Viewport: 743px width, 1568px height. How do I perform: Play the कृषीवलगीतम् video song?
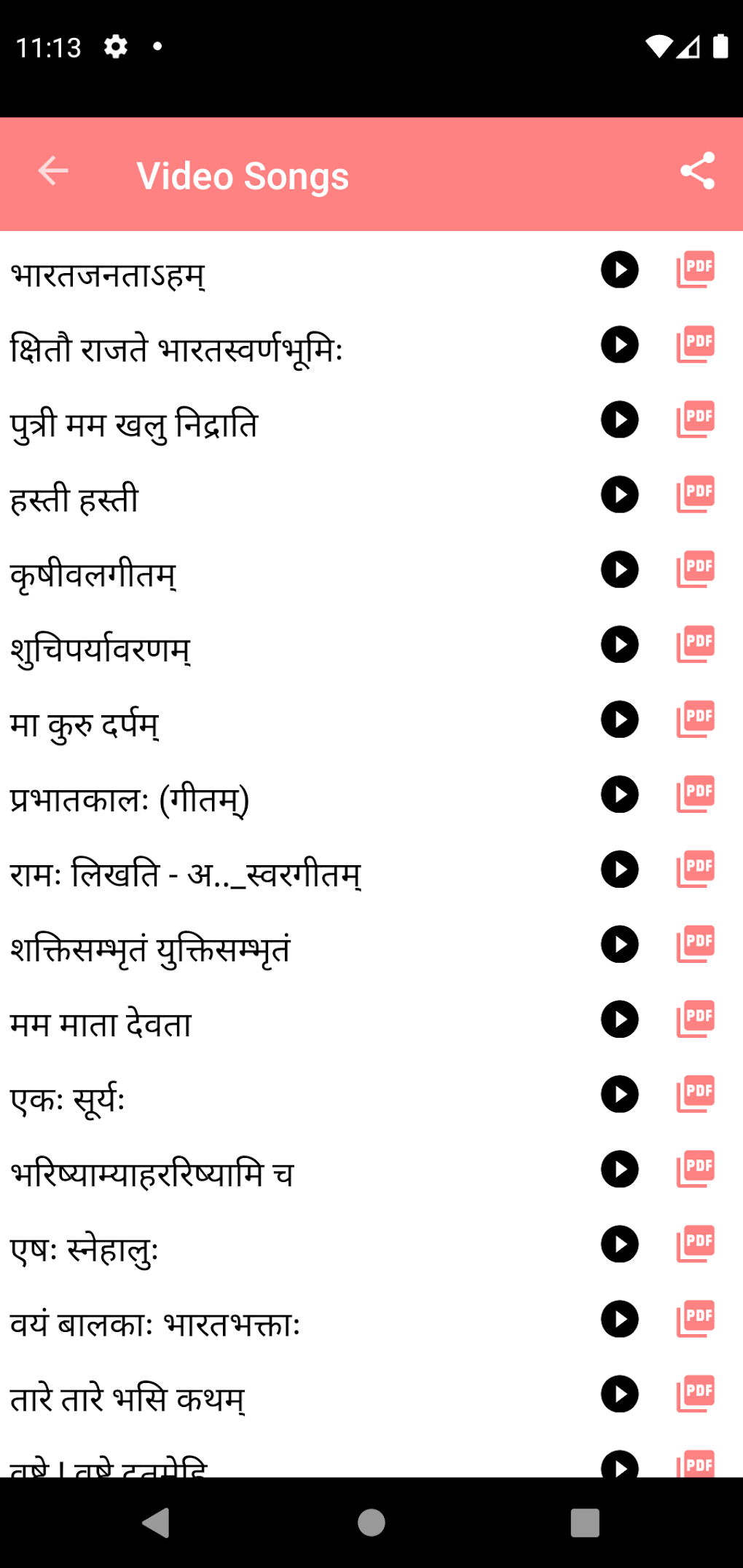tap(619, 570)
